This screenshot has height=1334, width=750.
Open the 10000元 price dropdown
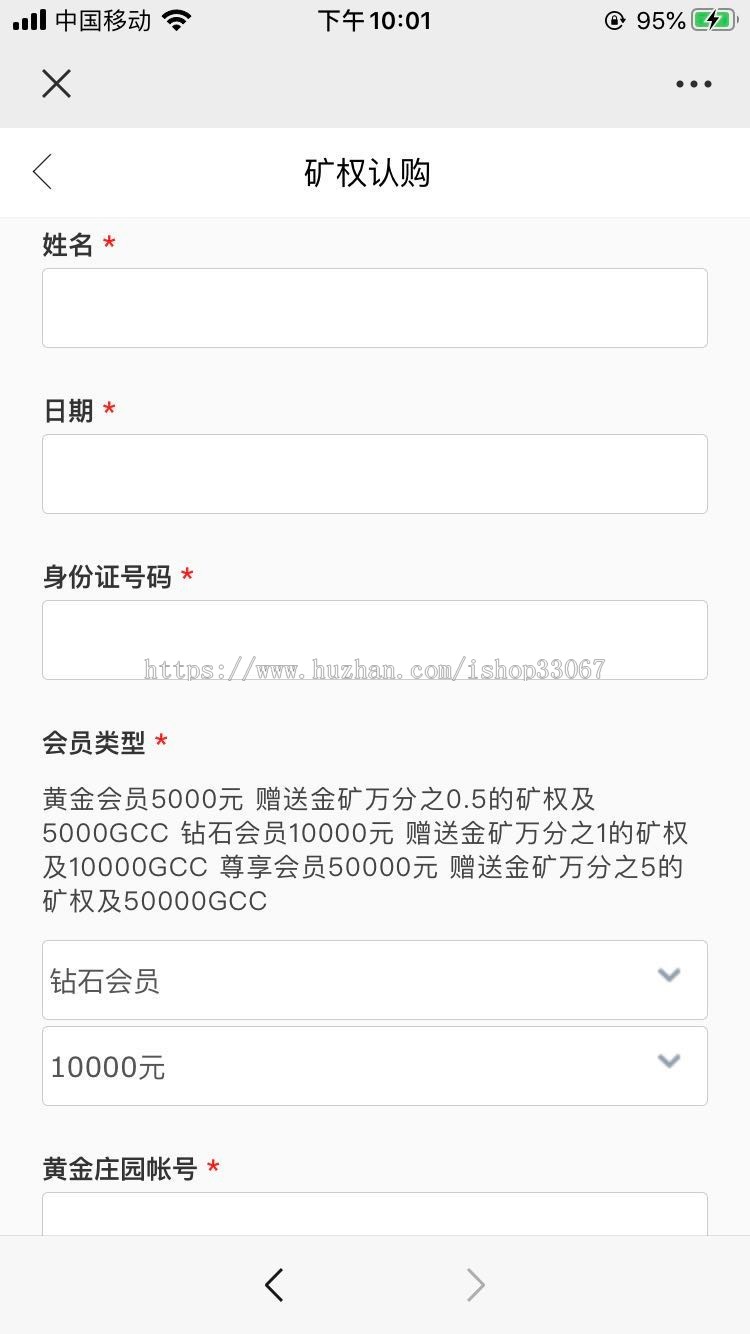click(375, 1065)
